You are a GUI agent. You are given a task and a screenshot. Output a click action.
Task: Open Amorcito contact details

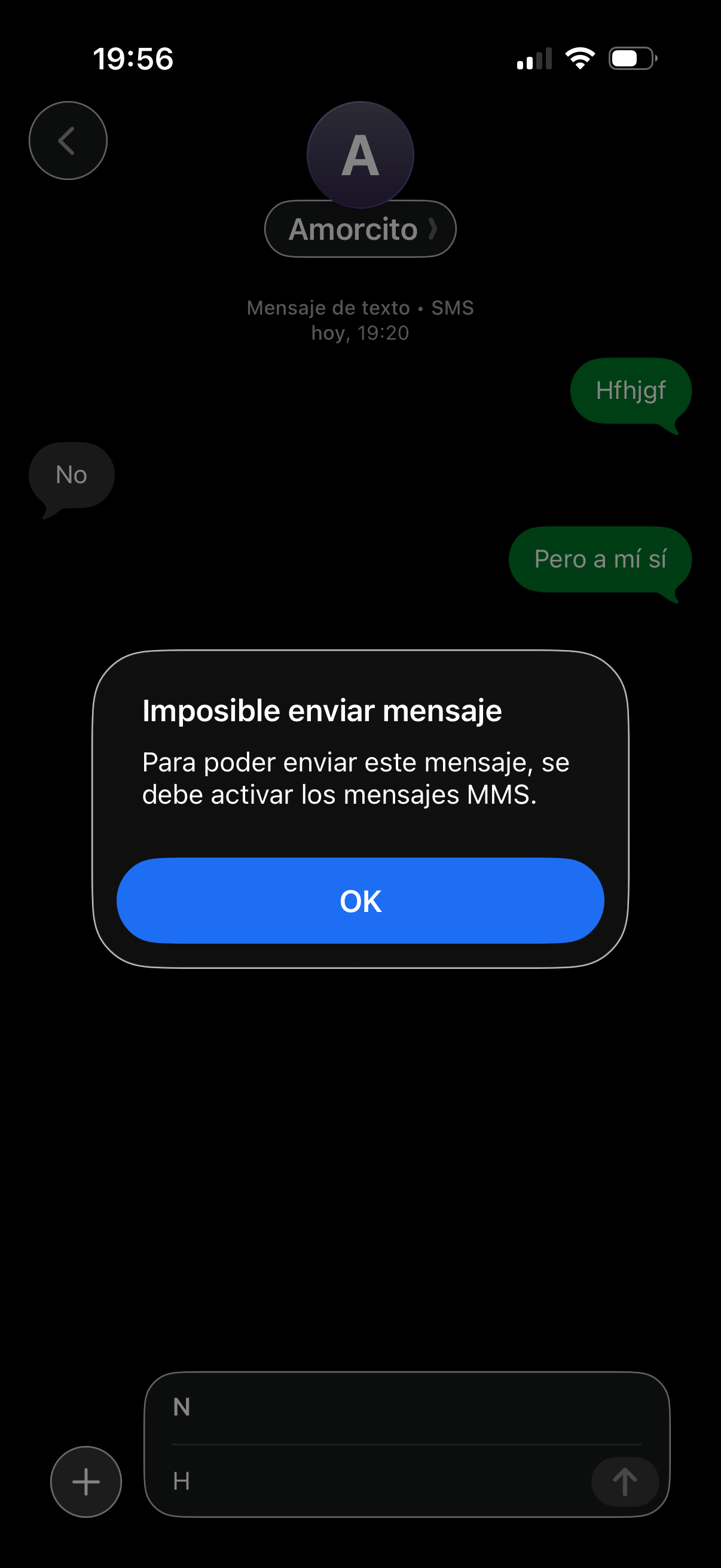coord(360,229)
